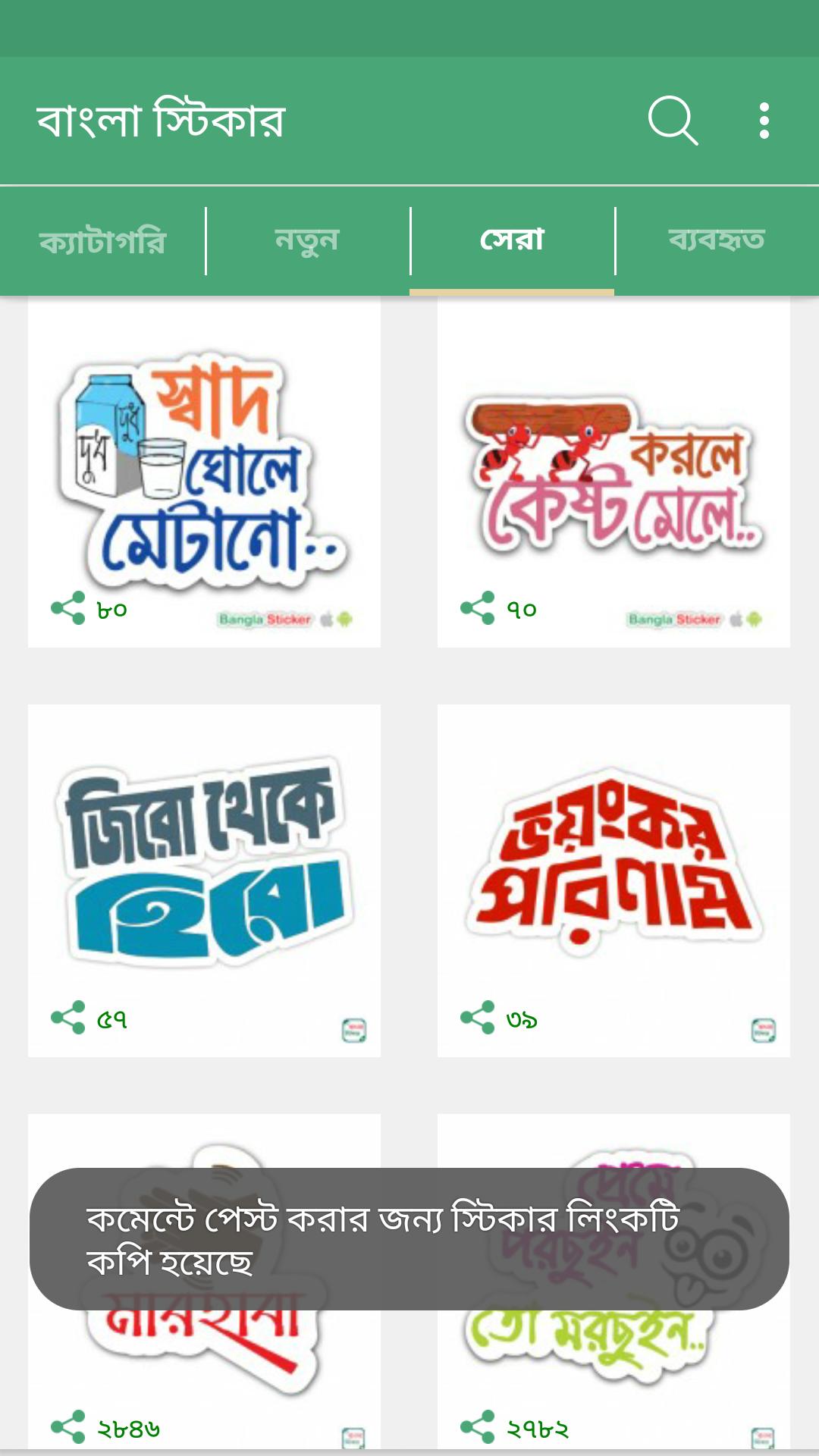Share the sticker with ২৮৪৬ shares
The image size is (819, 1456).
[68, 1427]
